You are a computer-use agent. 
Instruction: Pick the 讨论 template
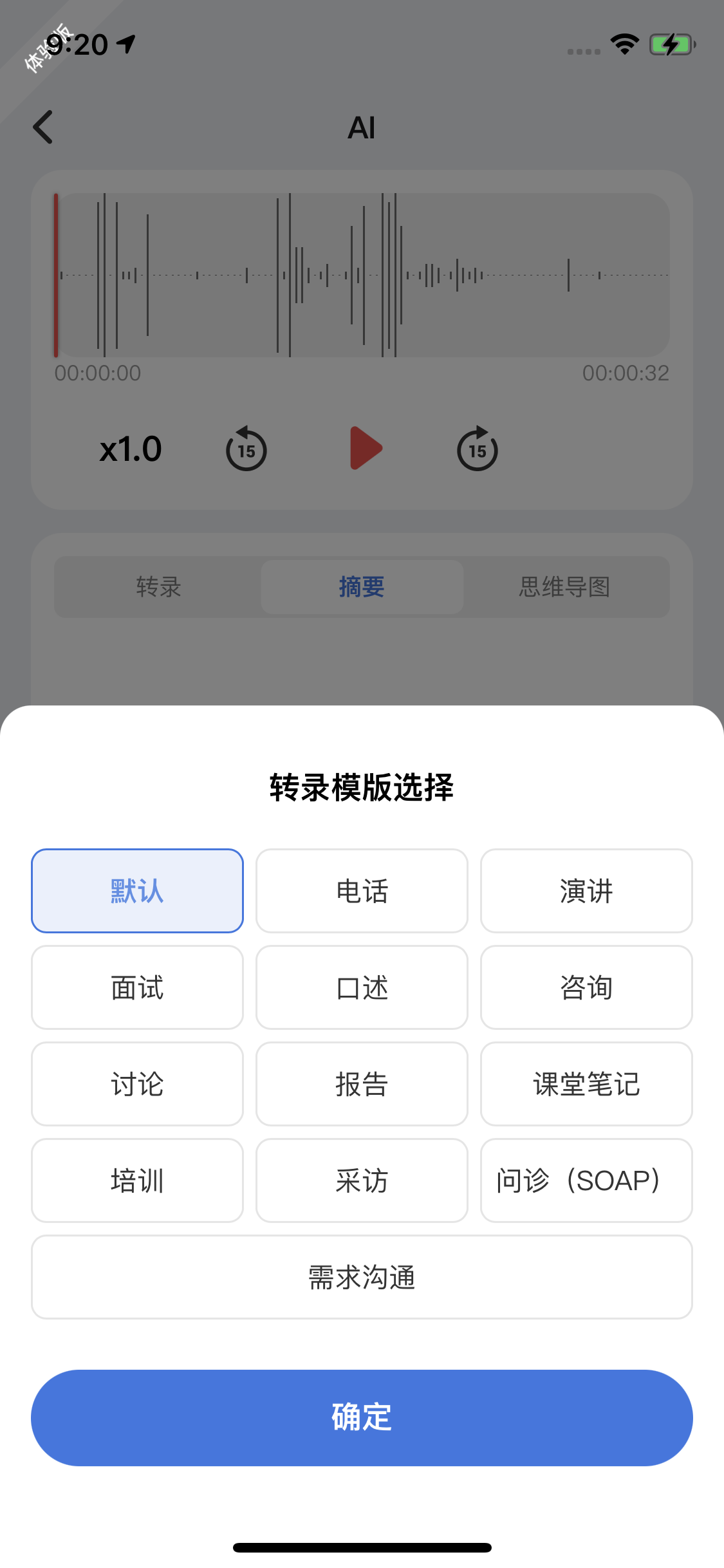coord(137,1084)
